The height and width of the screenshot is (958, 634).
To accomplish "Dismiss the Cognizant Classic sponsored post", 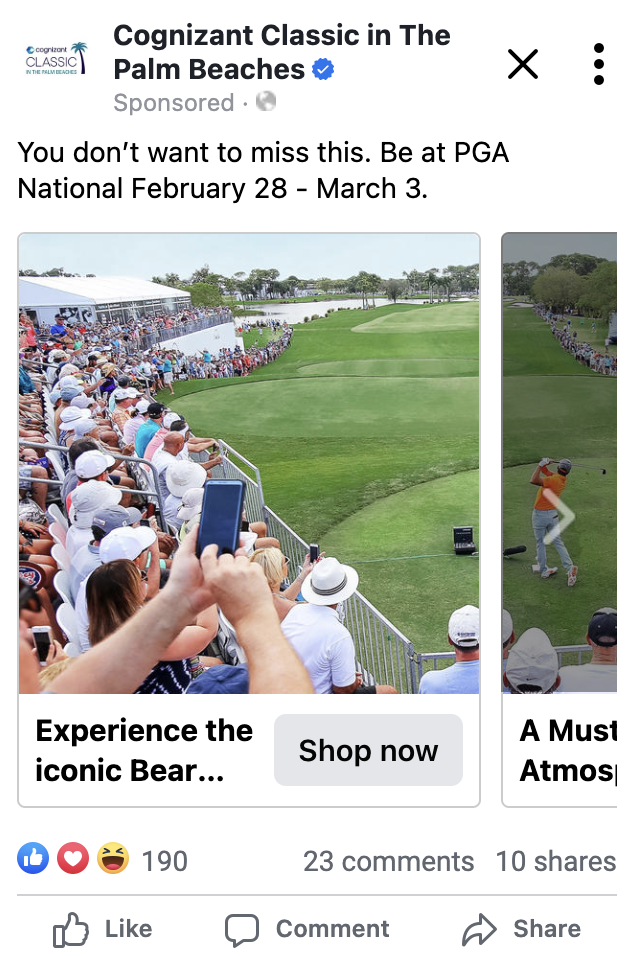I will pyautogui.click(x=522, y=64).
